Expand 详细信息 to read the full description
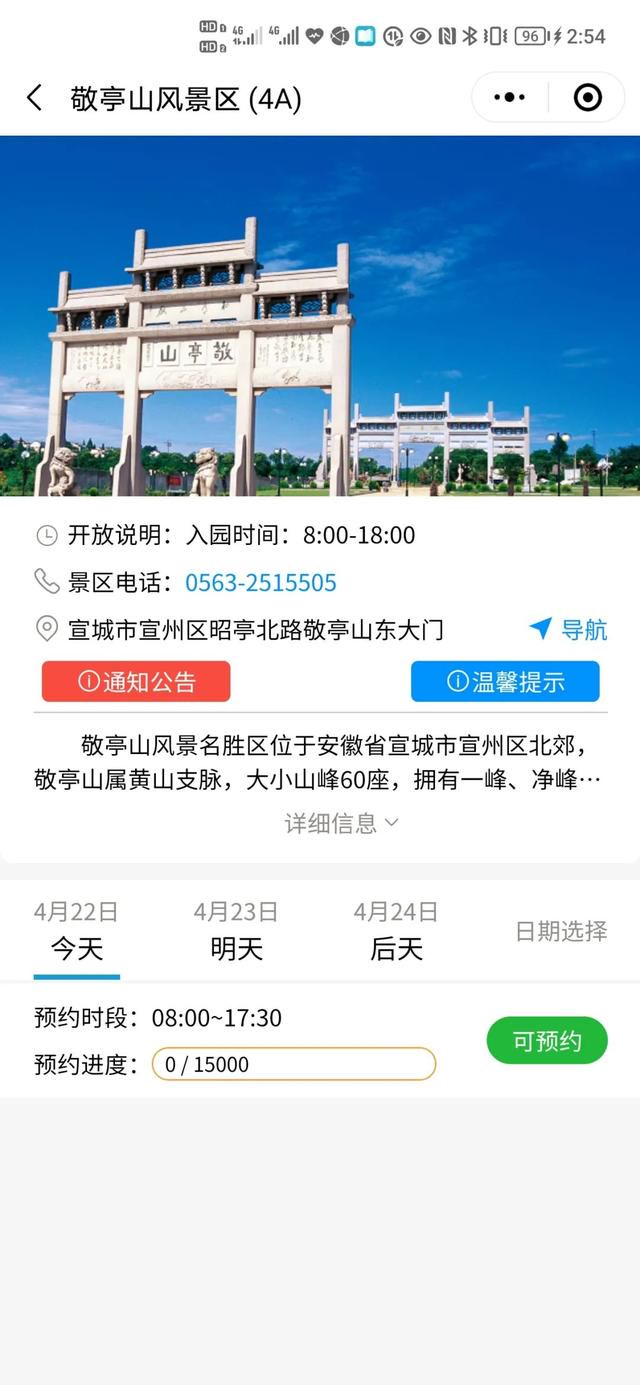 point(341,823)
